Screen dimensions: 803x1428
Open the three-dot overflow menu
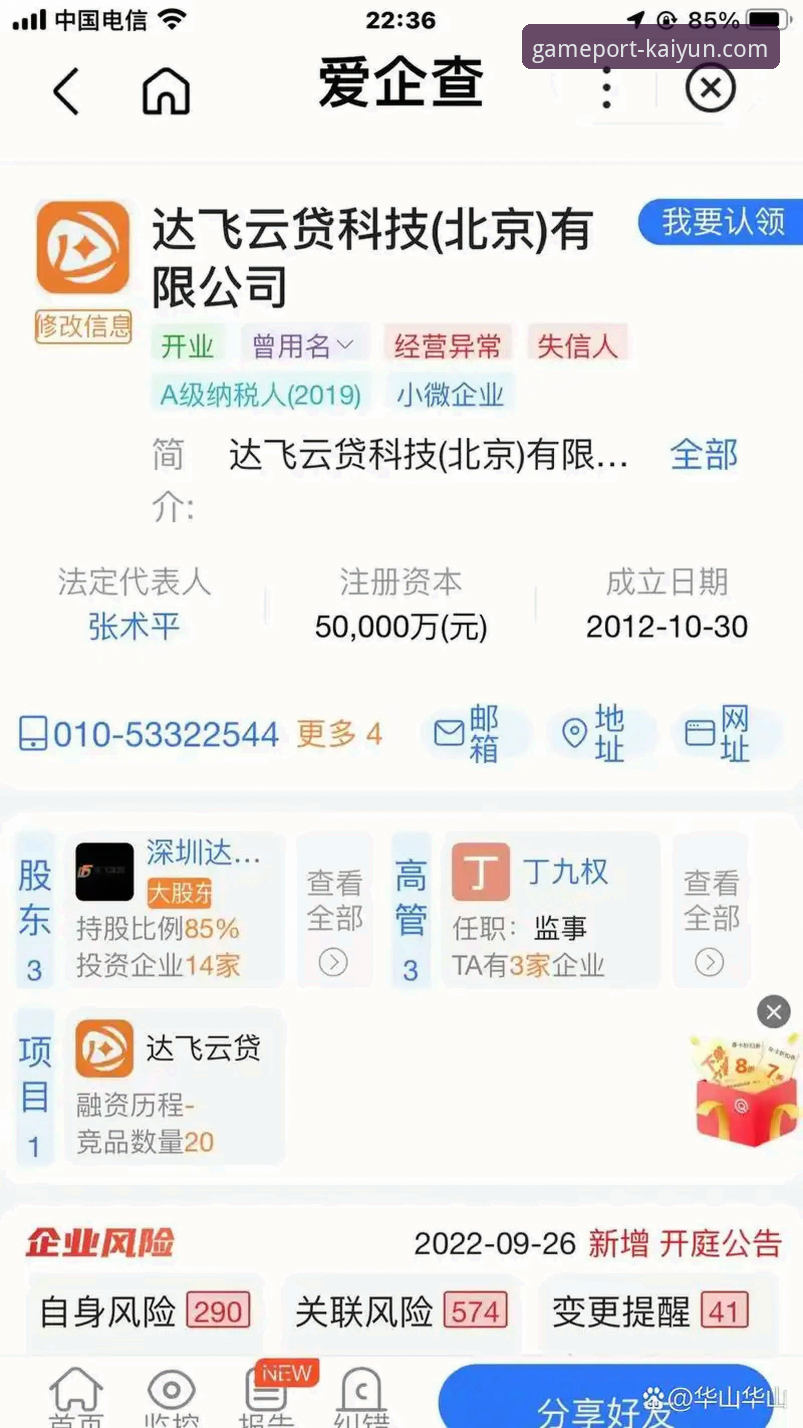[605, 88]
